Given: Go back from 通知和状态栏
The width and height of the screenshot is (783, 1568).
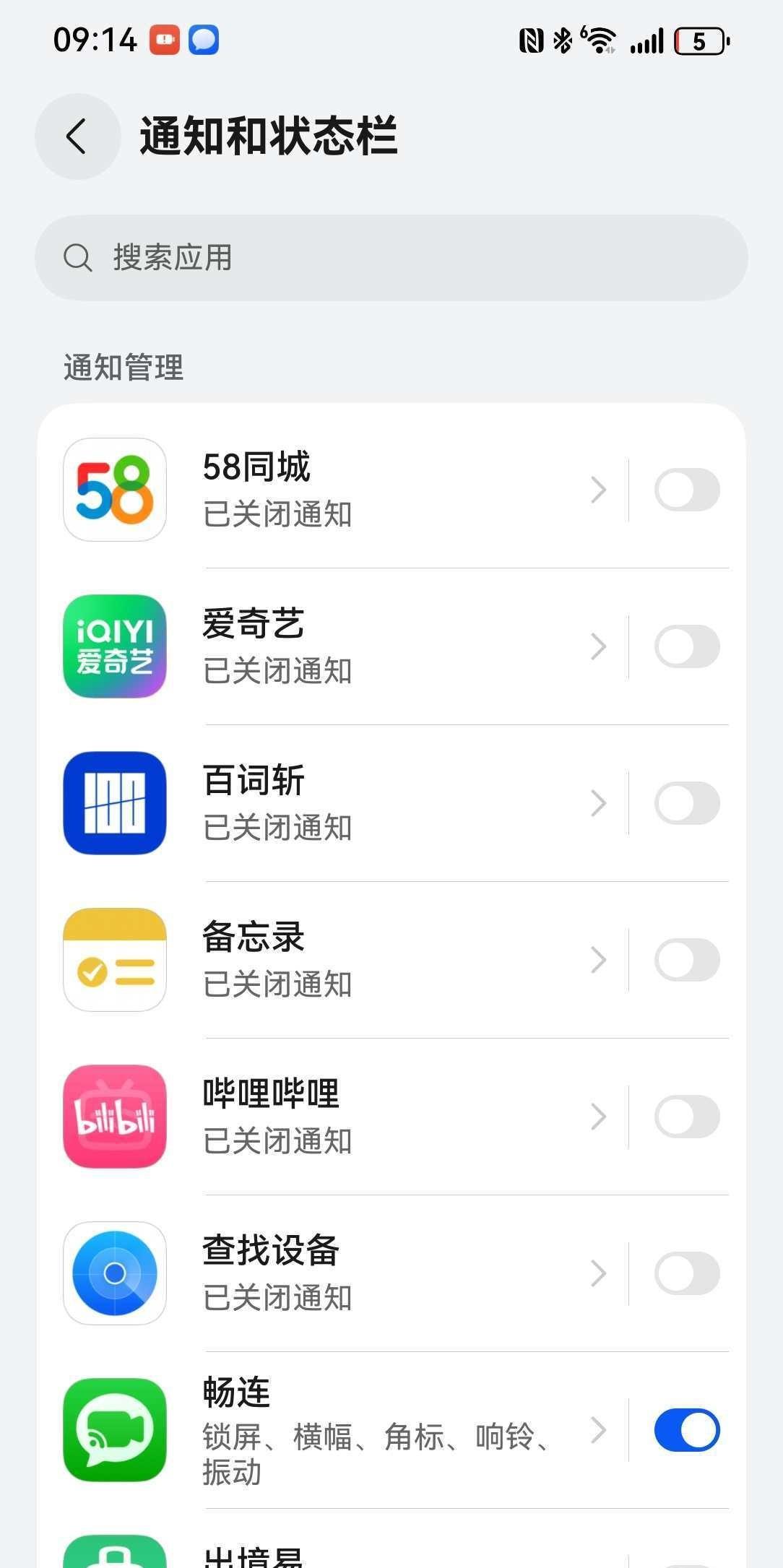Looking at the screenshot, I should (x=77, y=136).
